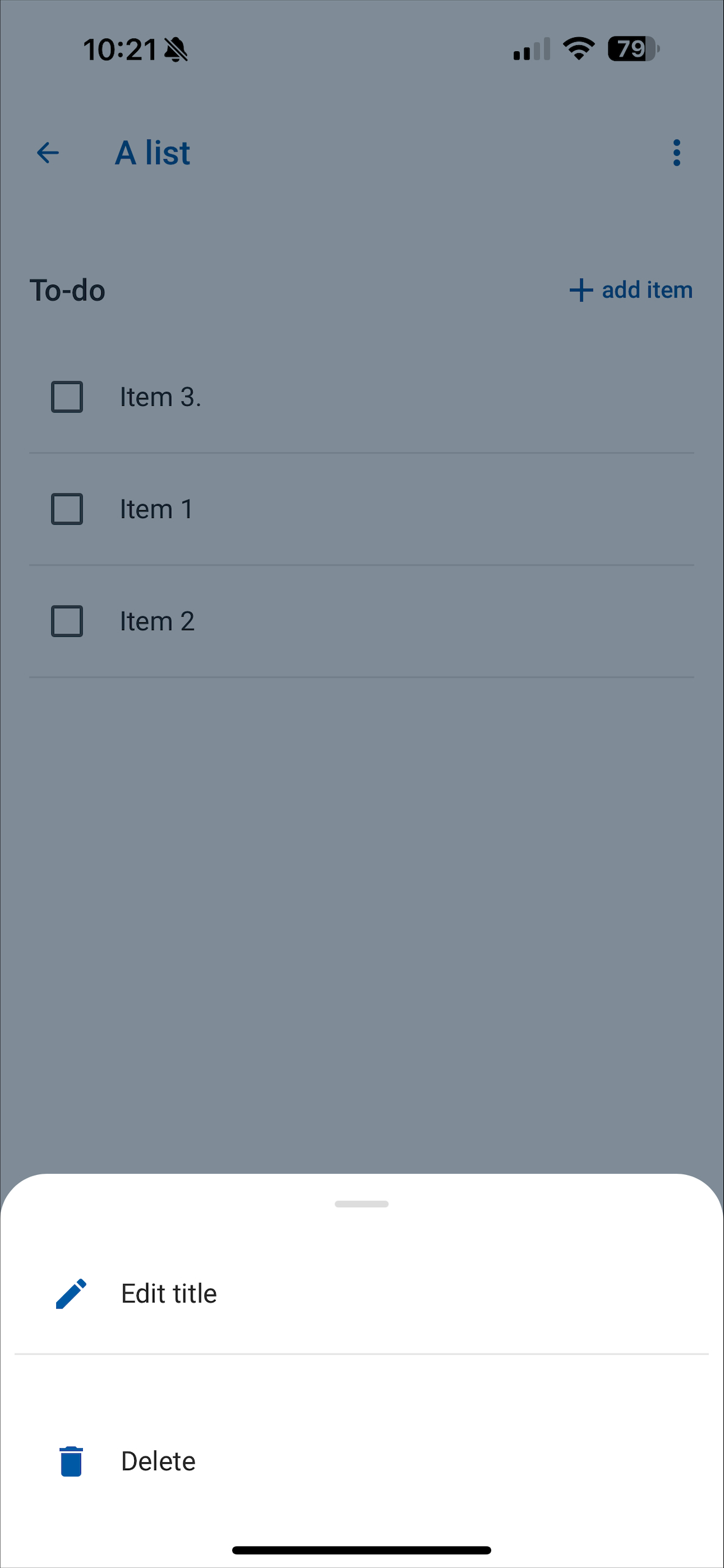This screenshot has height=1568, width=724.
Task: Tap add item to create an entry
Action: [631, 290]
